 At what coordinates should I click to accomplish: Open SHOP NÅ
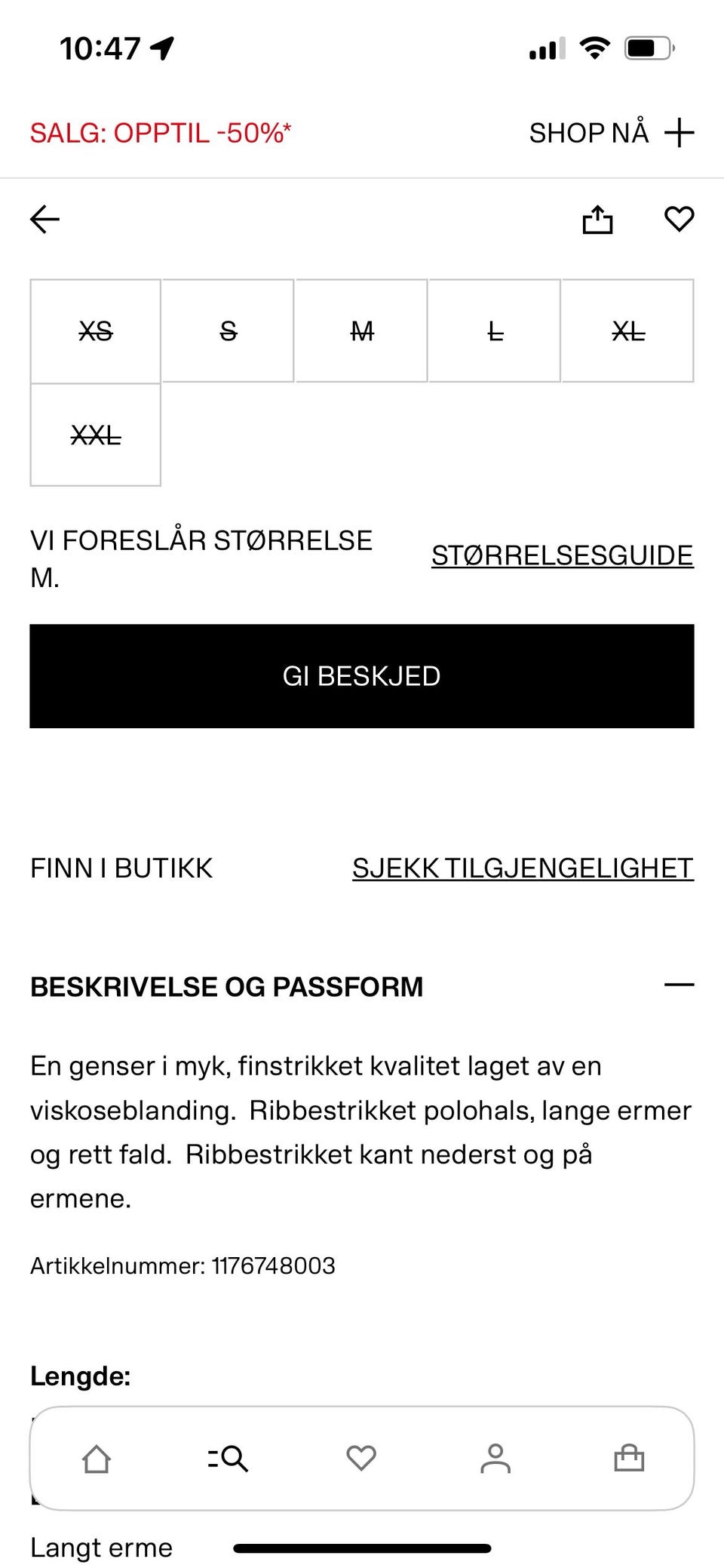coord(590,132)
